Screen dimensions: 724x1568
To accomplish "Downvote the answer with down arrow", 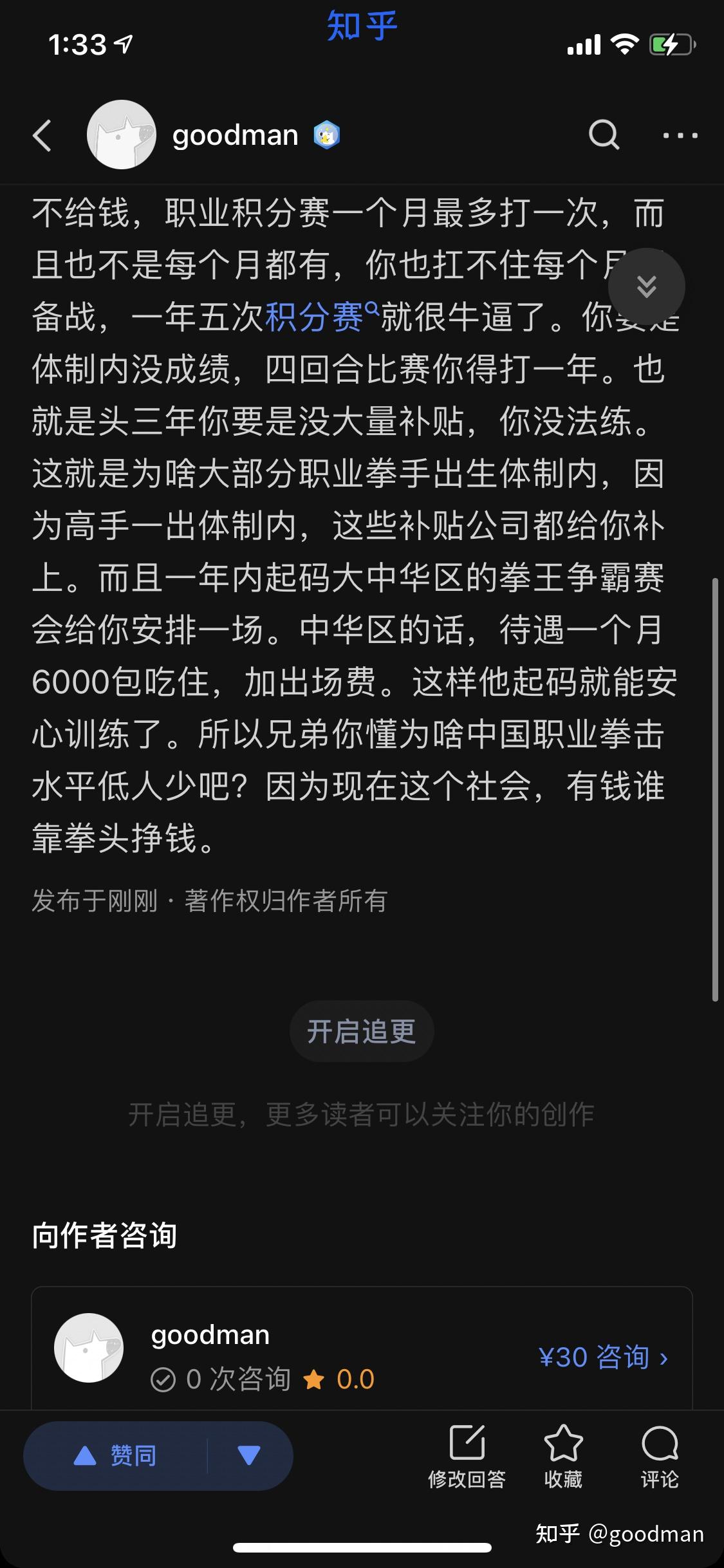I will [x=248, y=1455].
